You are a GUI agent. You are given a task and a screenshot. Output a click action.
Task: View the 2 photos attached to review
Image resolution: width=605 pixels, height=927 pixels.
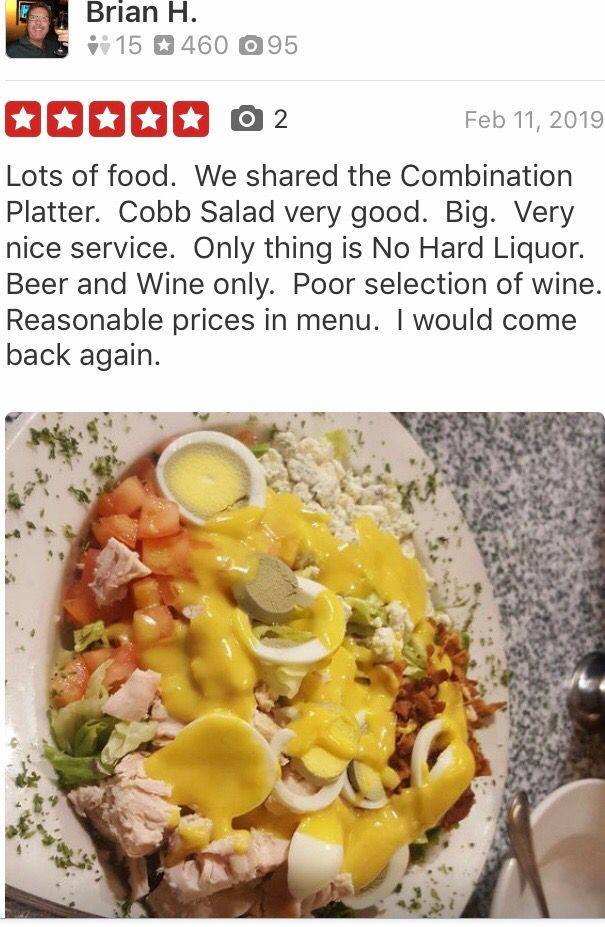[259, 120]
